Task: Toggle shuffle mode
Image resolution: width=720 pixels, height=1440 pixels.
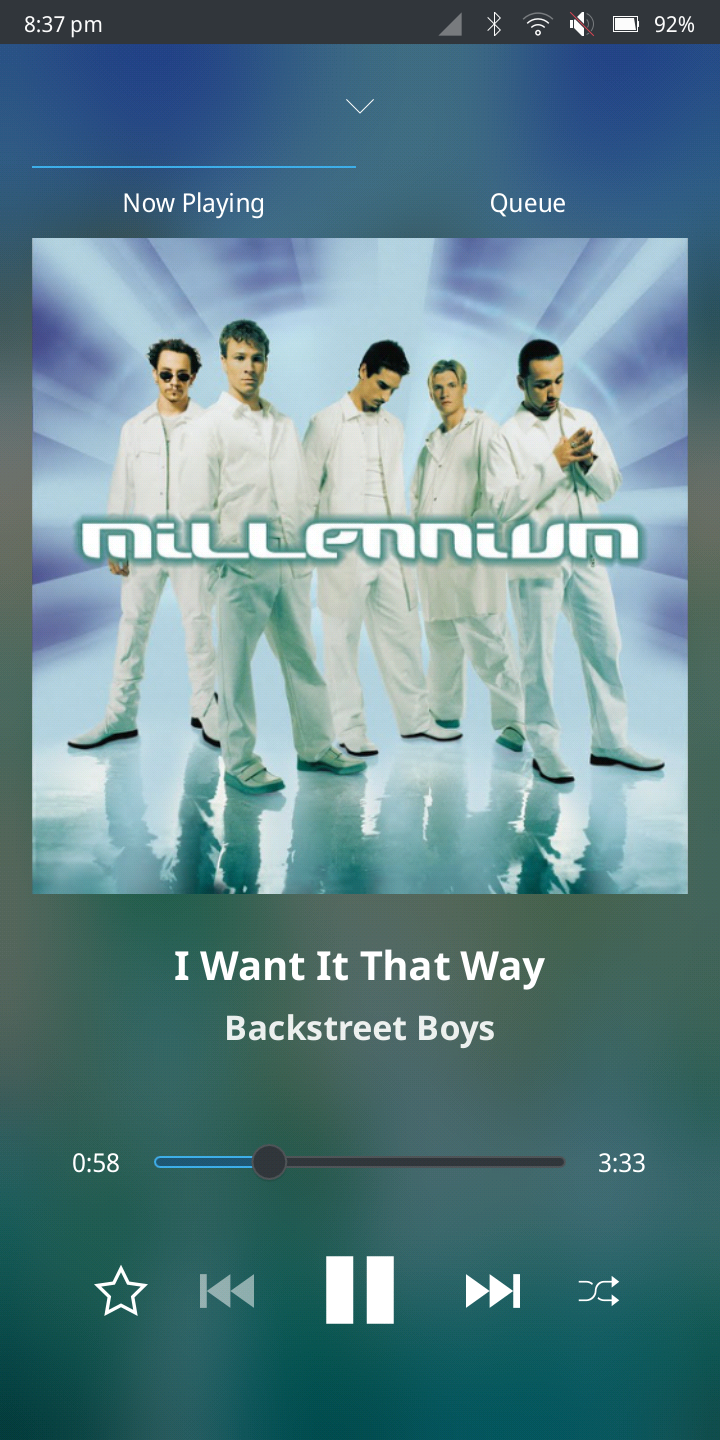Action: pyautogui.click(x=598, y=1291)
